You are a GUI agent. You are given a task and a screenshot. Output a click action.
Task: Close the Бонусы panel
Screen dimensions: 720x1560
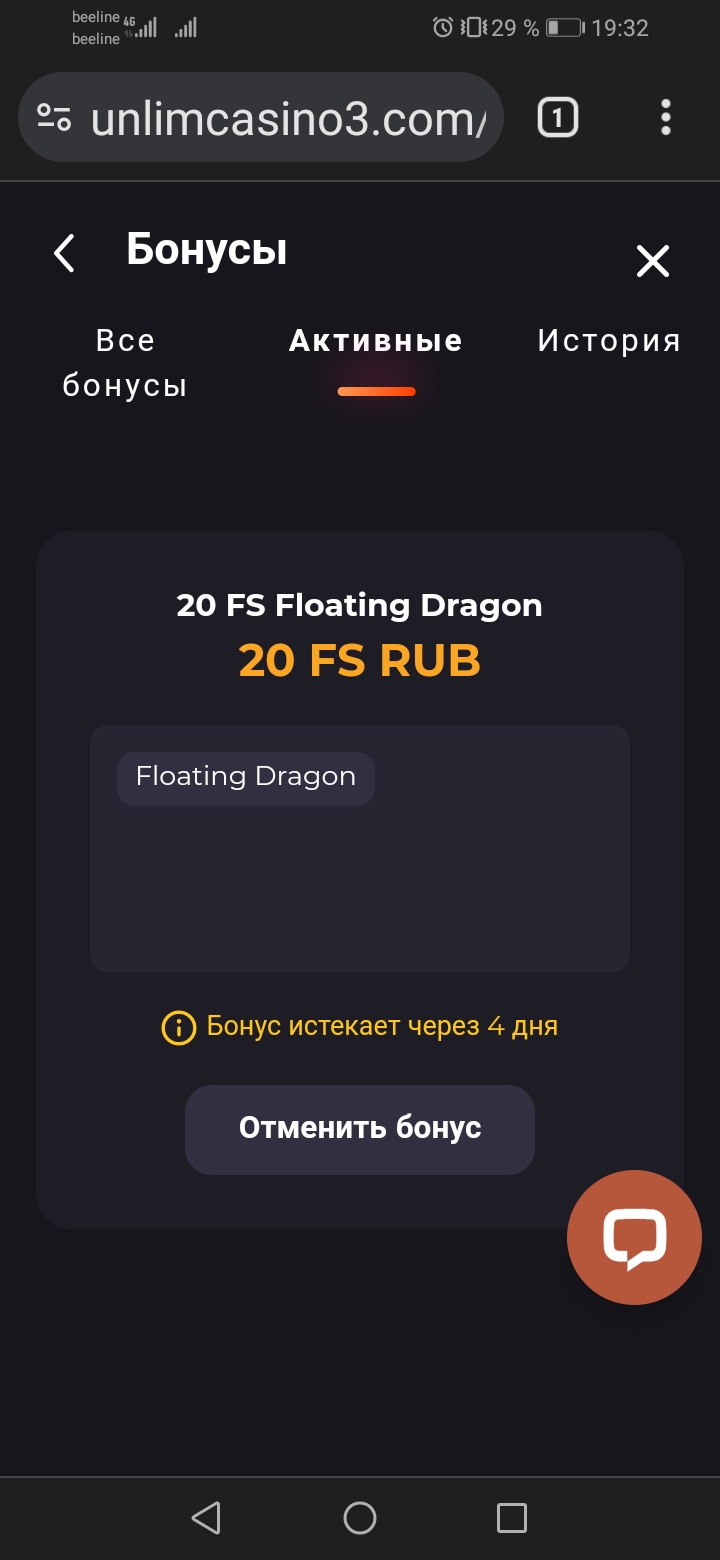click(x=652, y=262)
